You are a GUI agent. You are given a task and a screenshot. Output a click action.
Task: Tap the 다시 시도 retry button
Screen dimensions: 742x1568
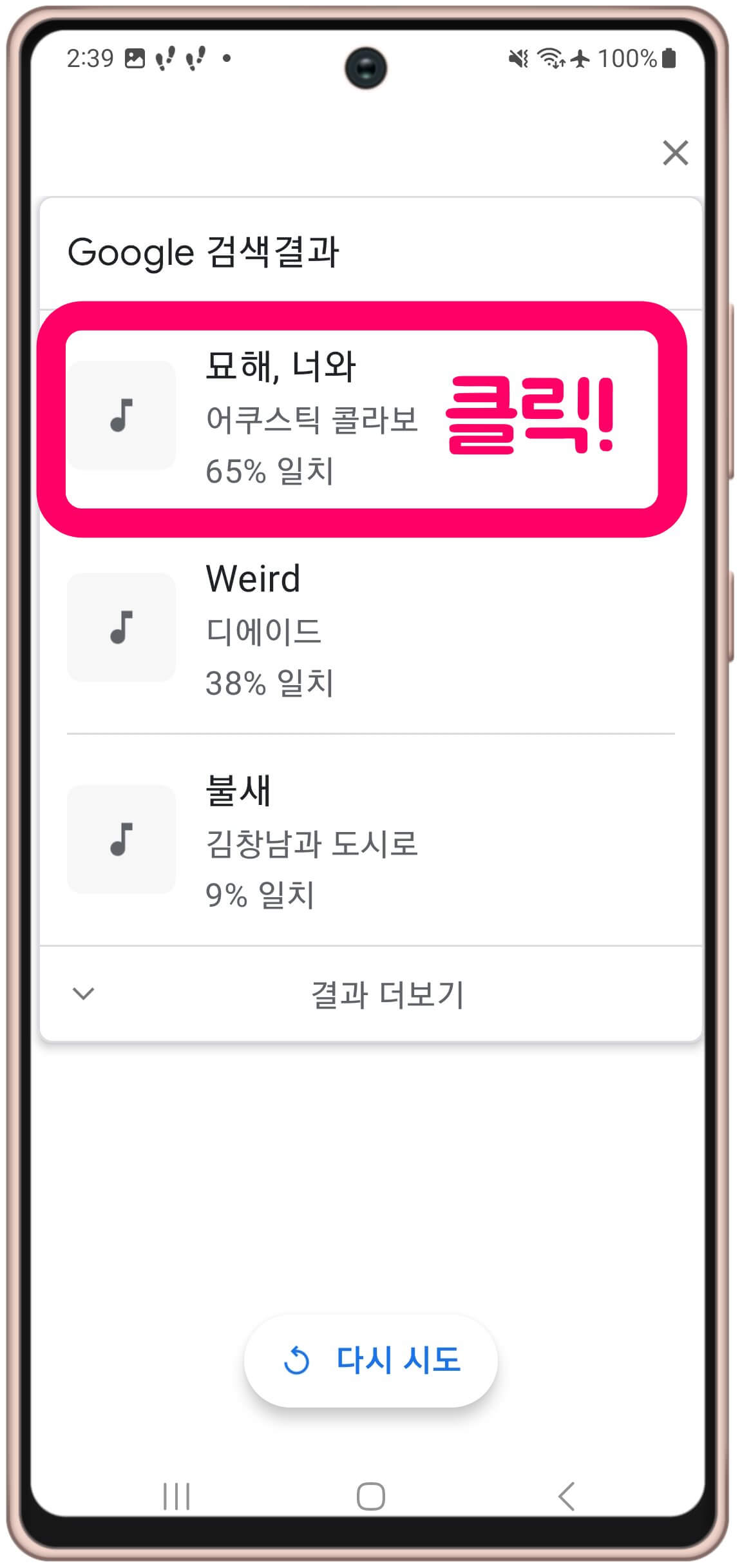(x=370, y=1360)
